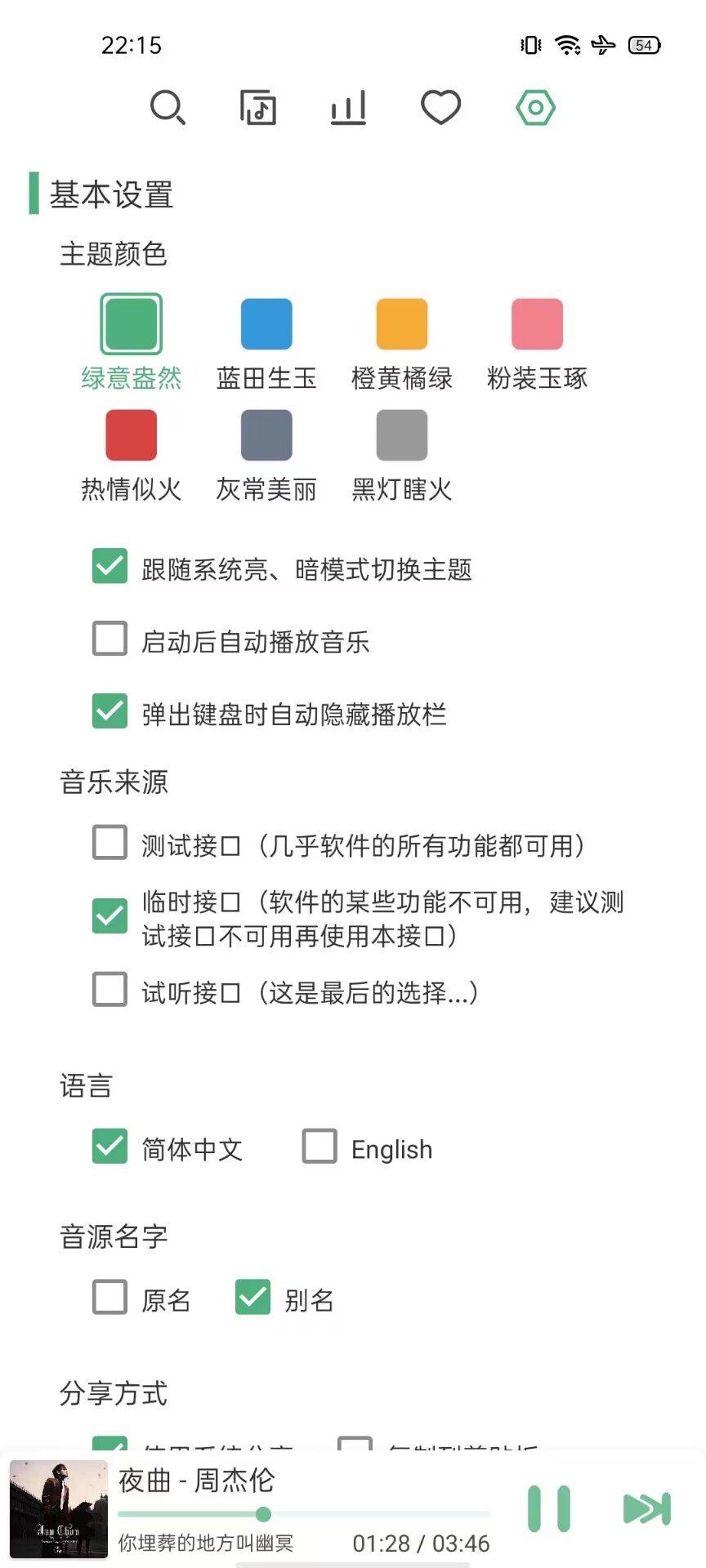Screen dimensions: 706x1568
Task: Switch to the charts ranking tab
Action: (x=349, y=108)
